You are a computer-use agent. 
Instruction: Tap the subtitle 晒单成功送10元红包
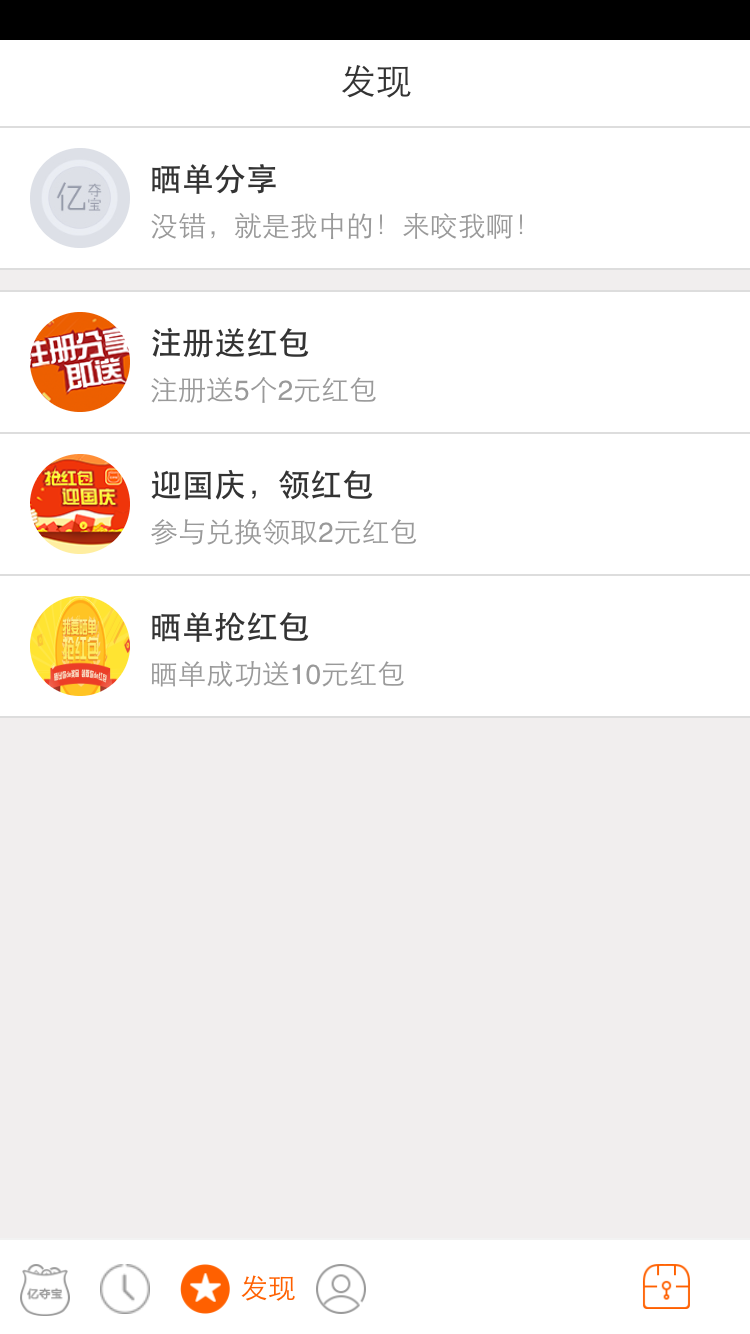276,675
